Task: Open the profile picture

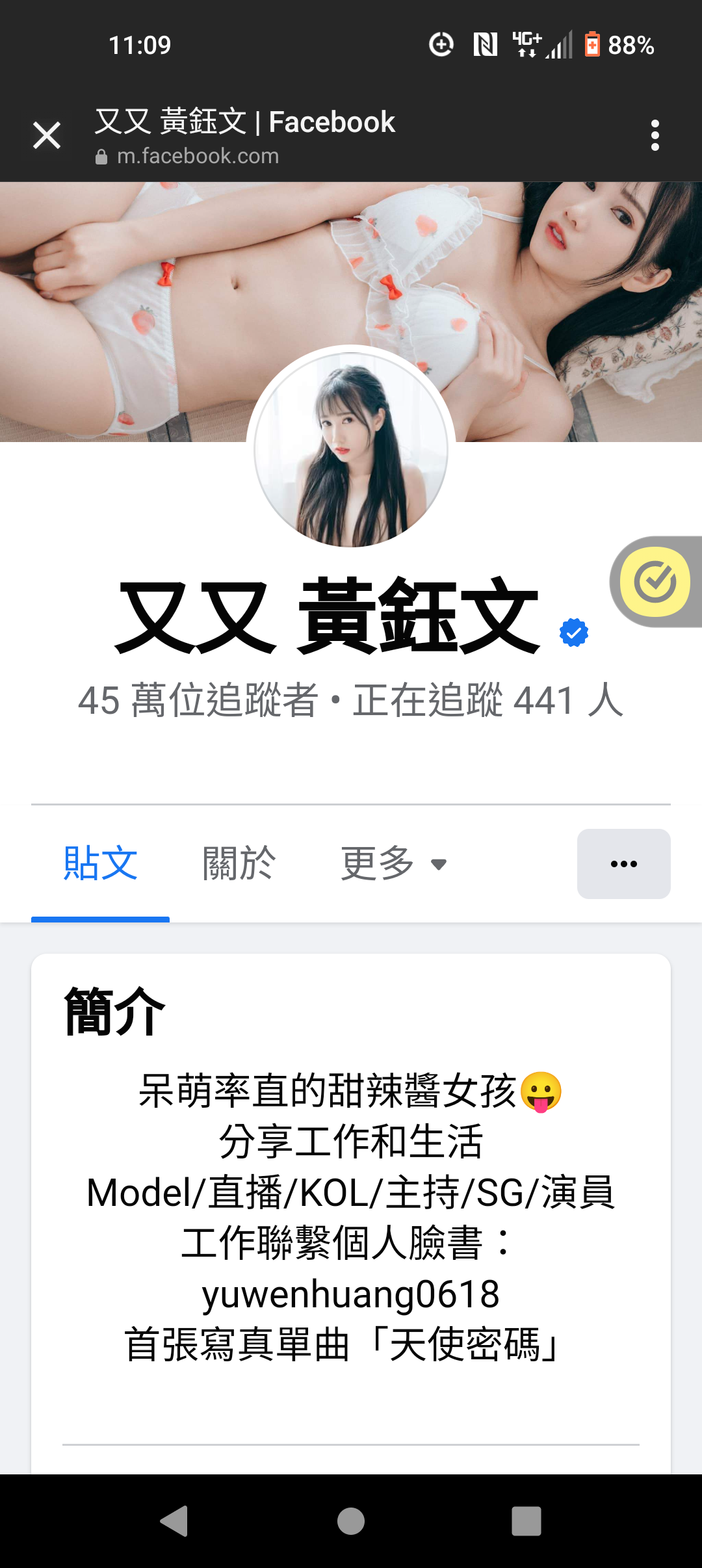Action: coord(351,449)
